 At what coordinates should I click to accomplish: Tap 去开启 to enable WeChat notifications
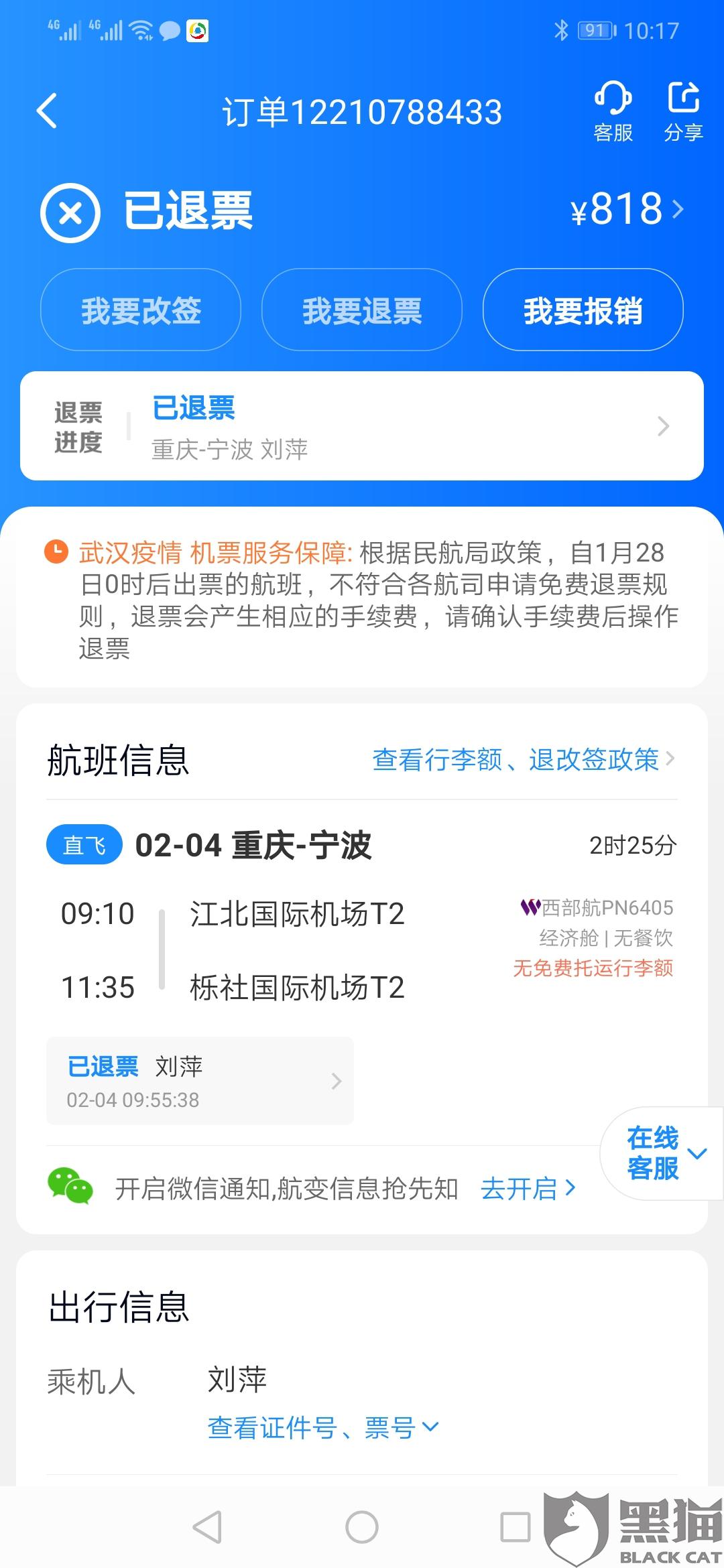[x=528, y=1189]
